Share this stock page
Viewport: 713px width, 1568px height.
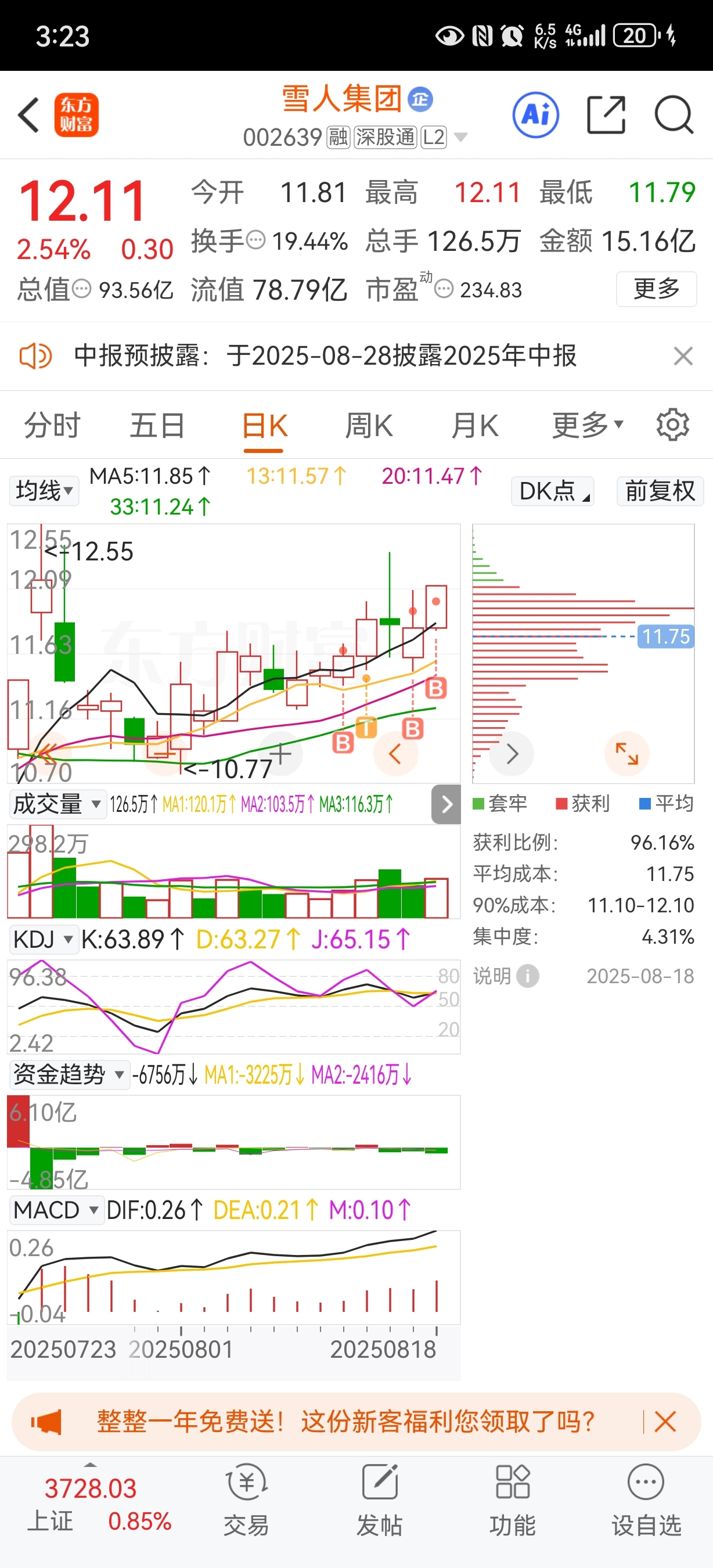click(606, 114)
